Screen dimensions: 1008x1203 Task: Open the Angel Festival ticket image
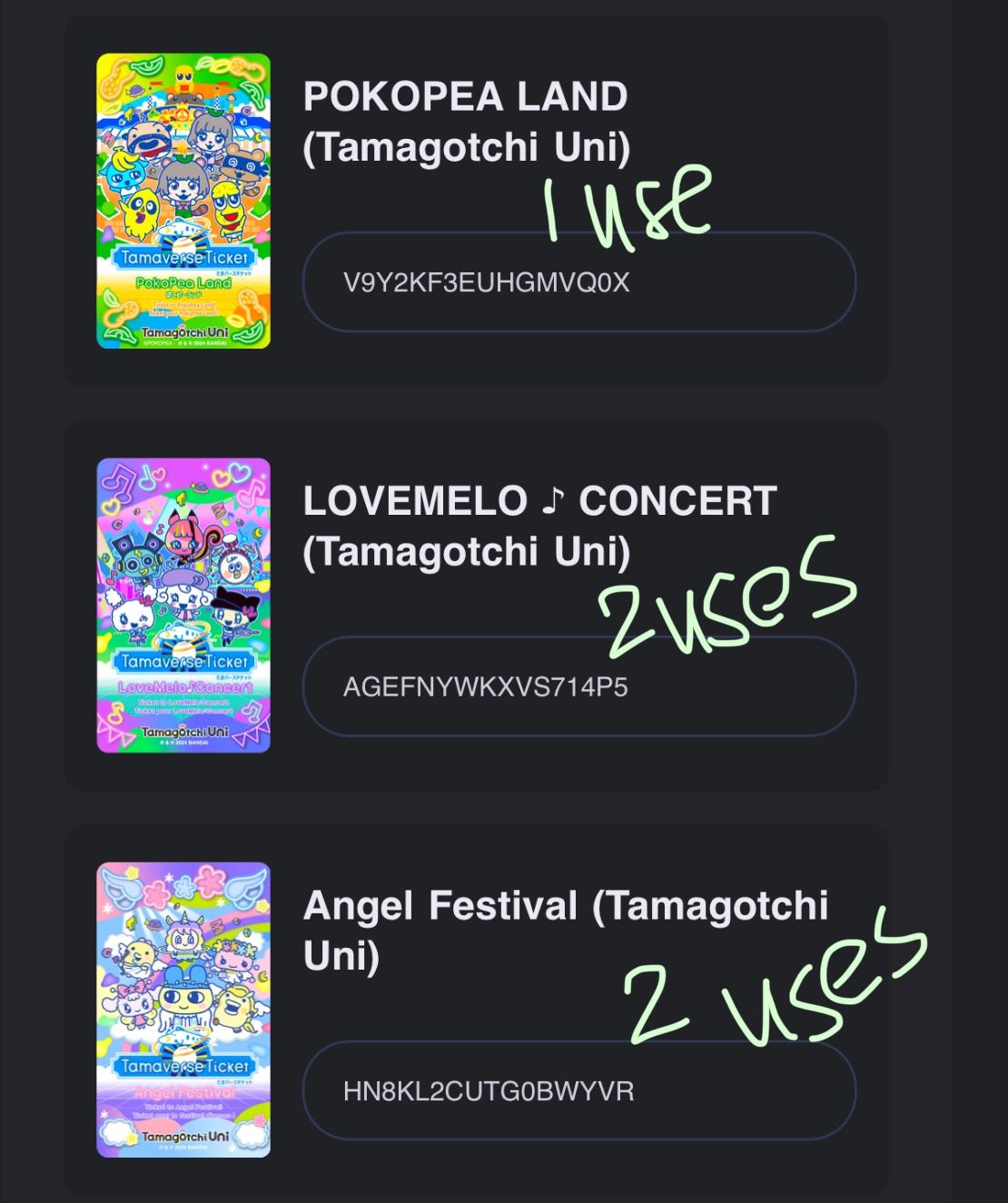pyautogui.click(x=183, y=1010)
